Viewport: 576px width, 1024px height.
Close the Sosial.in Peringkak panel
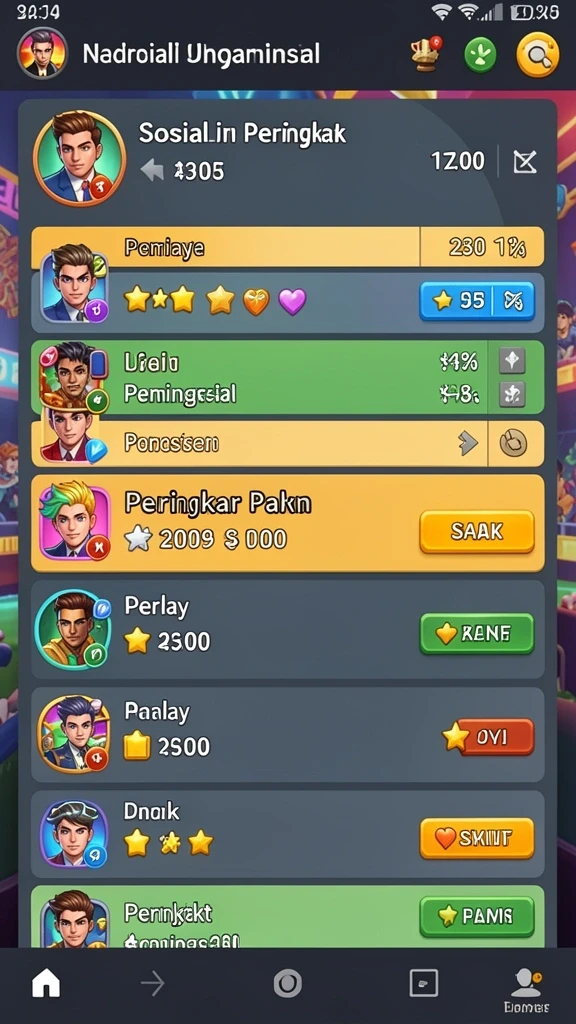[524, 161]
